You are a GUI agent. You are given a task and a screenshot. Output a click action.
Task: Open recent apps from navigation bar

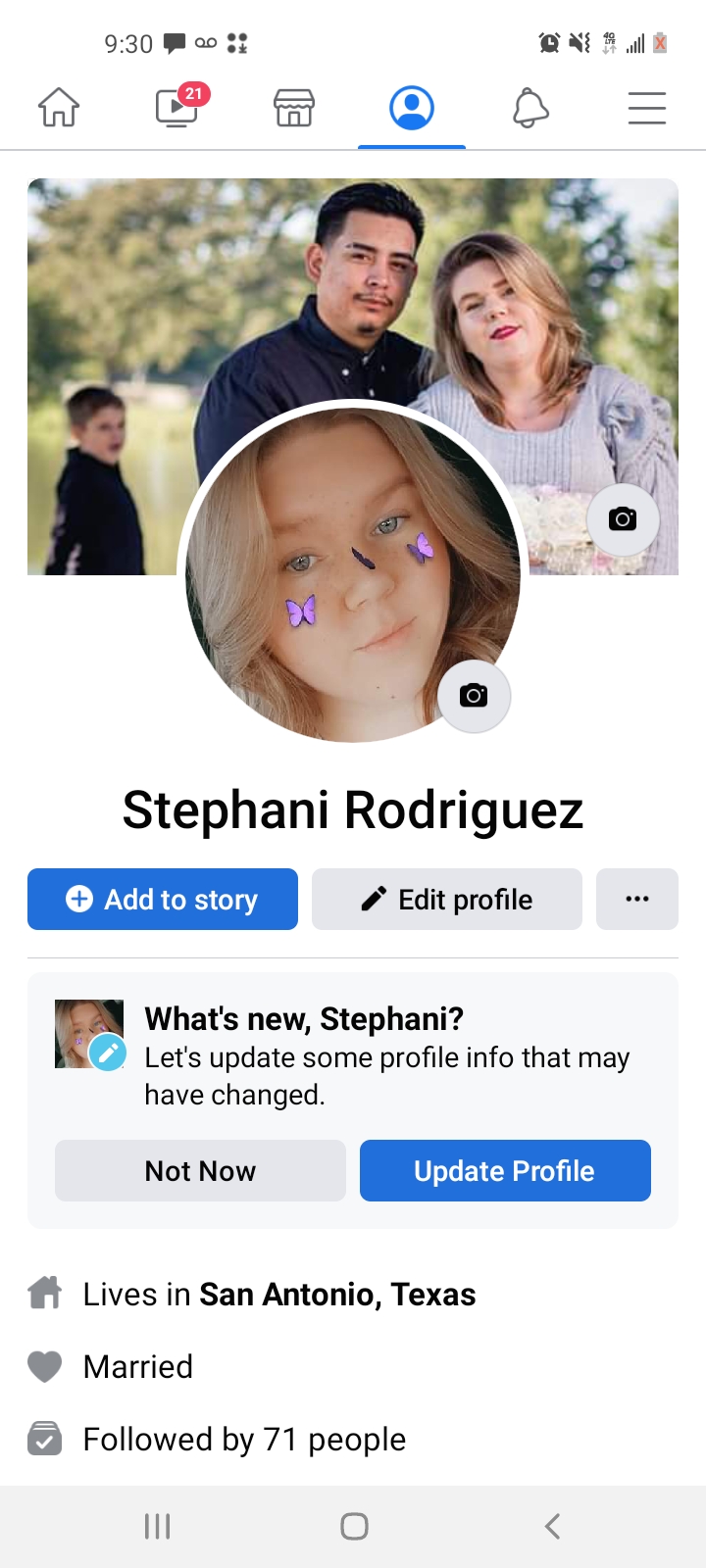tap(157, 1526)
